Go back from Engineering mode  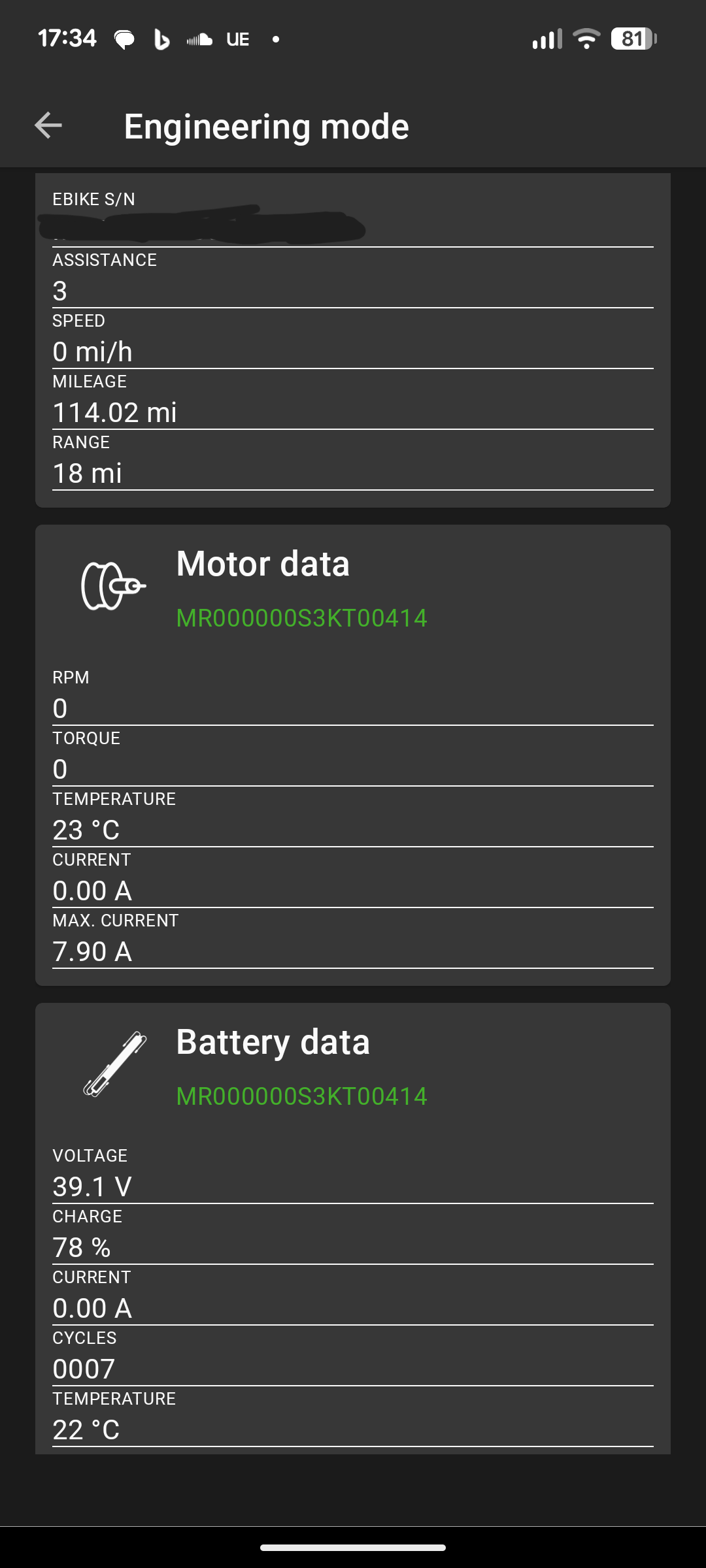click(48, 125)
